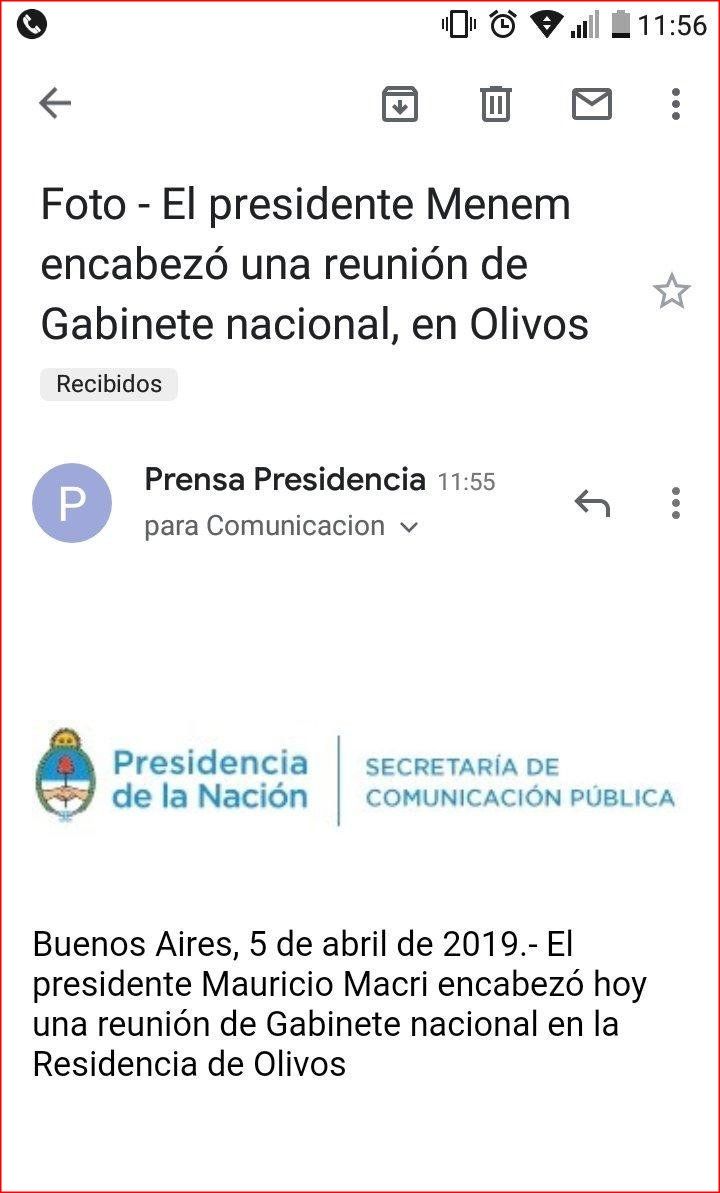Image resolution: width=720 pixels, height=1193 pixels.
Task: Select the Recibidos label chip
Action: (x=108, y=384)
